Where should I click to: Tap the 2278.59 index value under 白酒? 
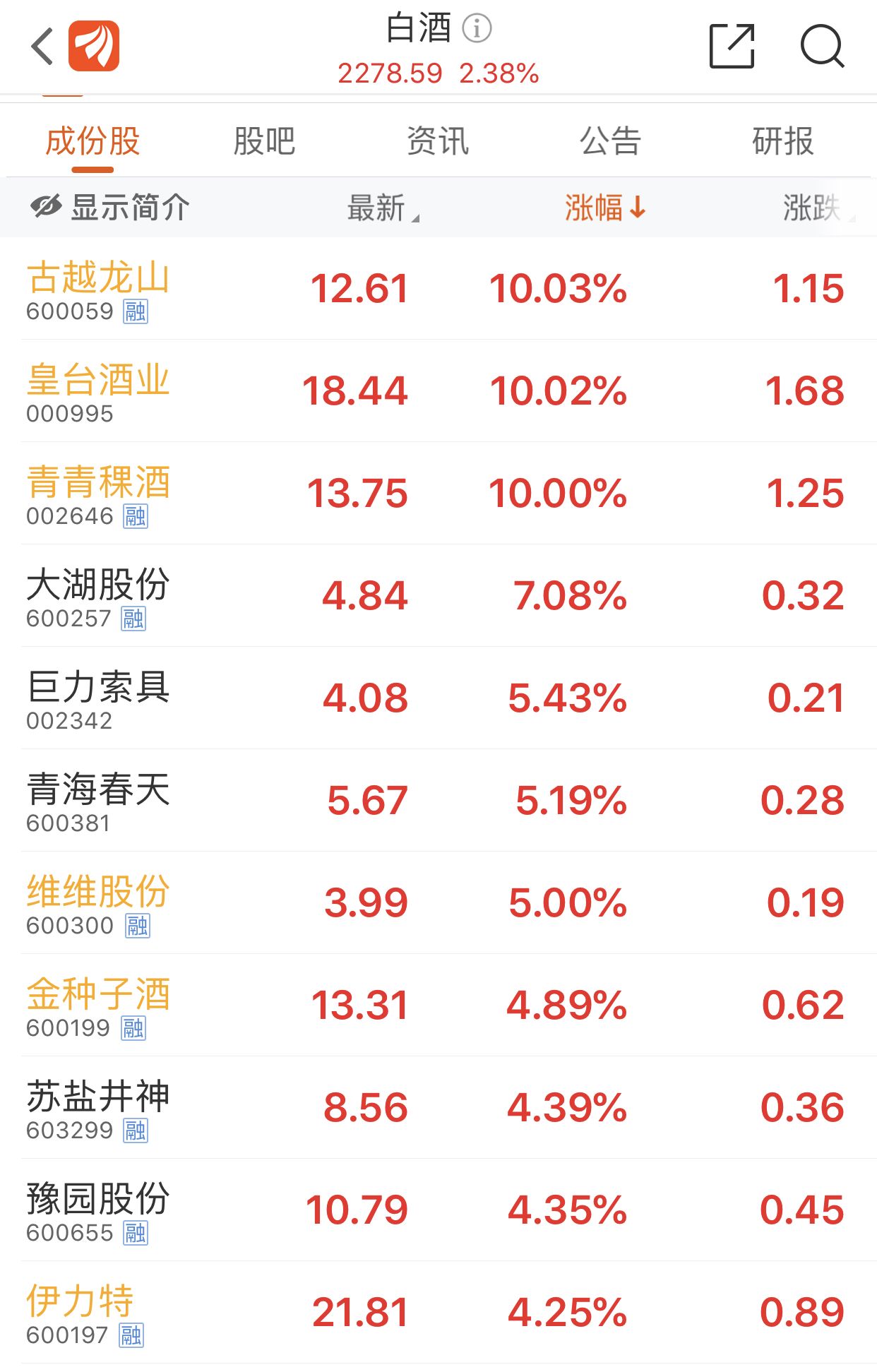tap(390, 71)
